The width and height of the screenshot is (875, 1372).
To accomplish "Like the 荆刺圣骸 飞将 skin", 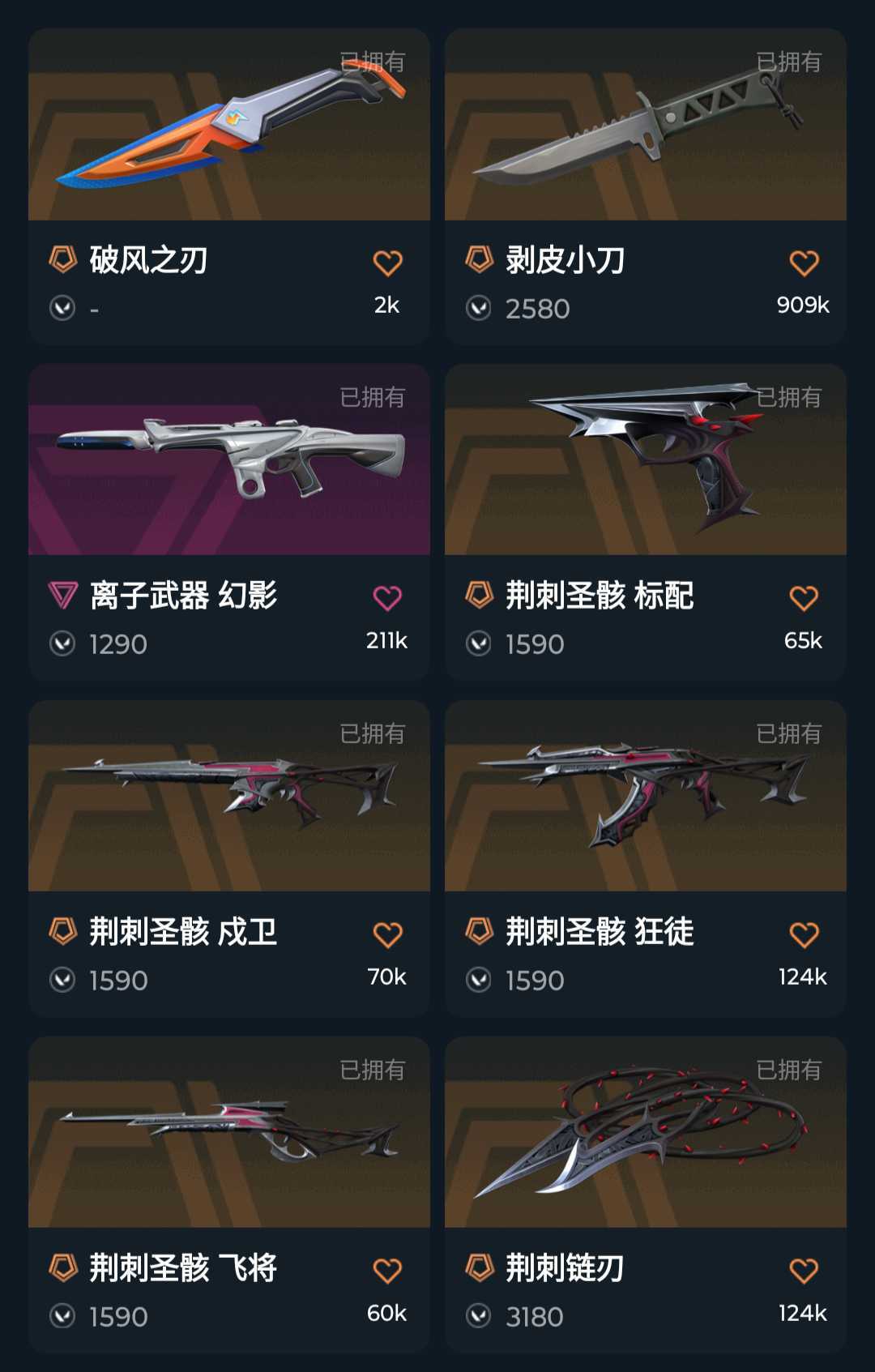I will pyautogui.click(x=387, y=1270).
